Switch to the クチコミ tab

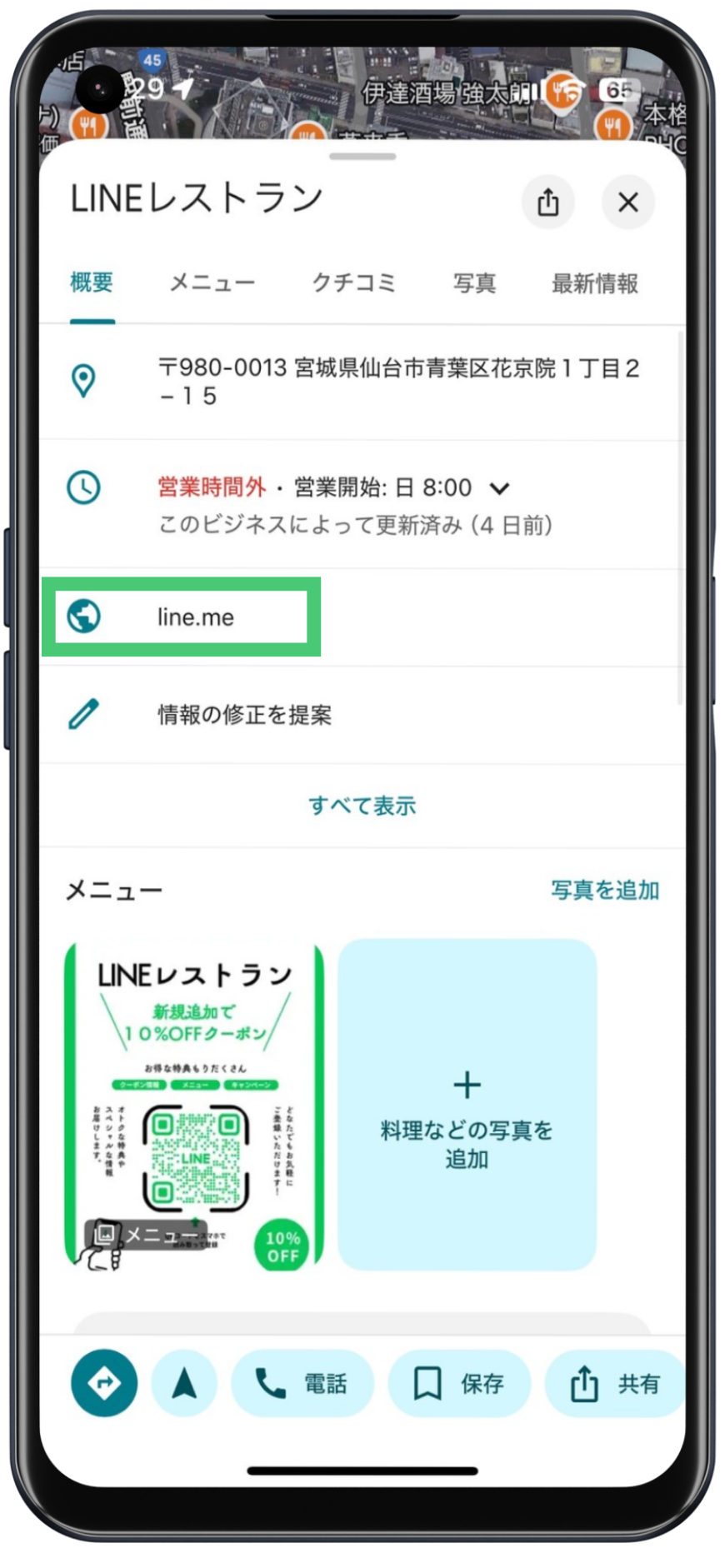click(353, 283)
